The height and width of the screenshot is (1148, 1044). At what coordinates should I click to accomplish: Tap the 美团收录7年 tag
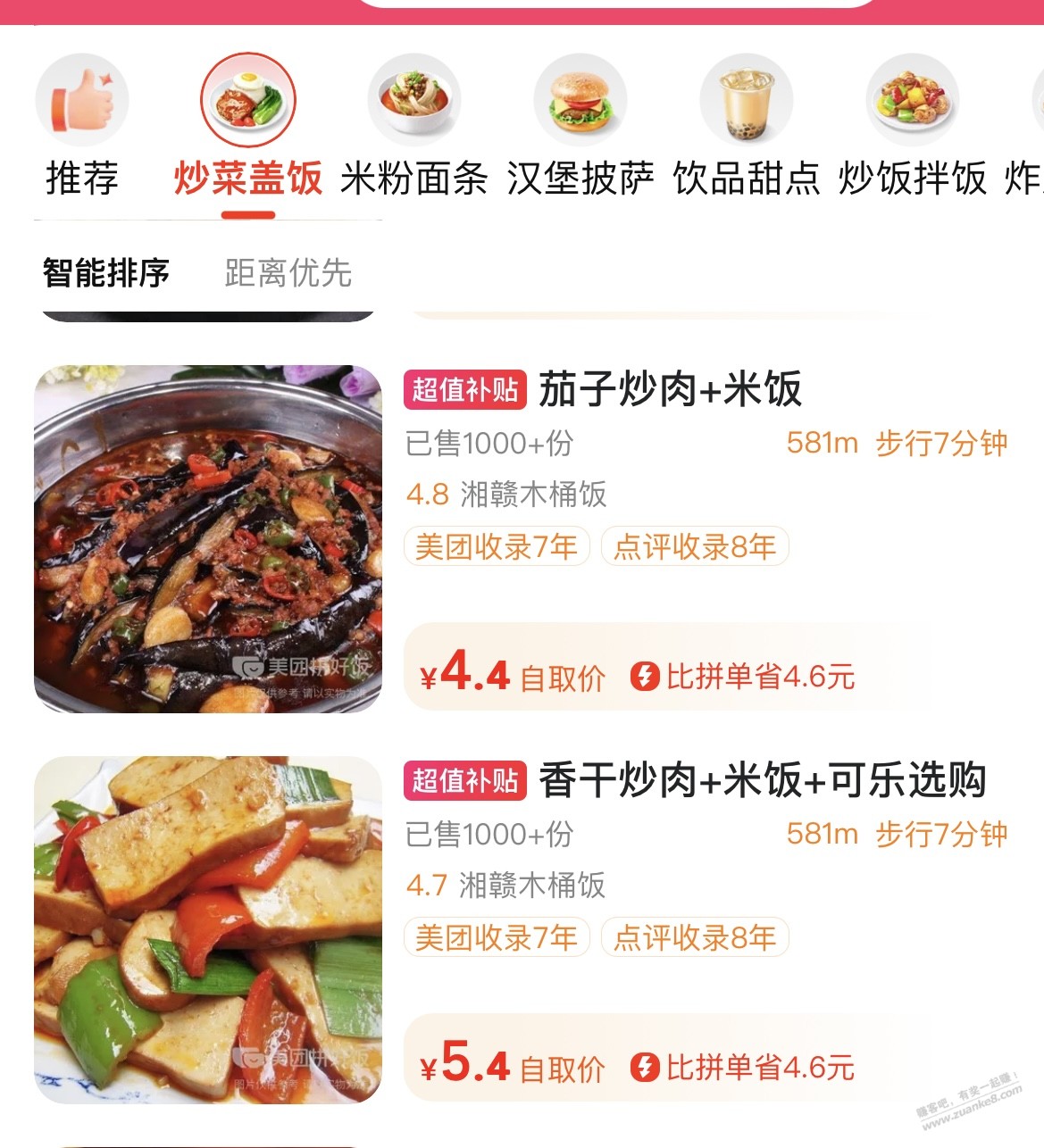pos(497,547)
